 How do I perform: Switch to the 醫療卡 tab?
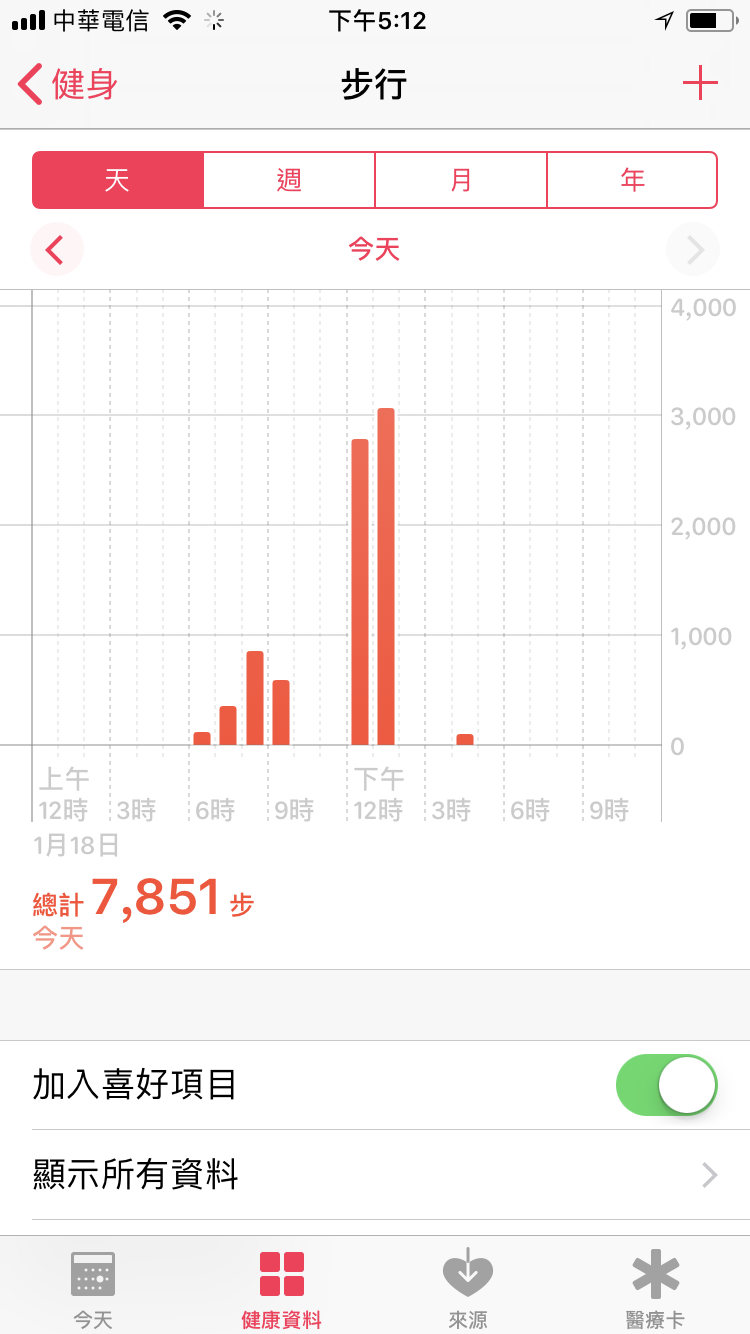655,1288
